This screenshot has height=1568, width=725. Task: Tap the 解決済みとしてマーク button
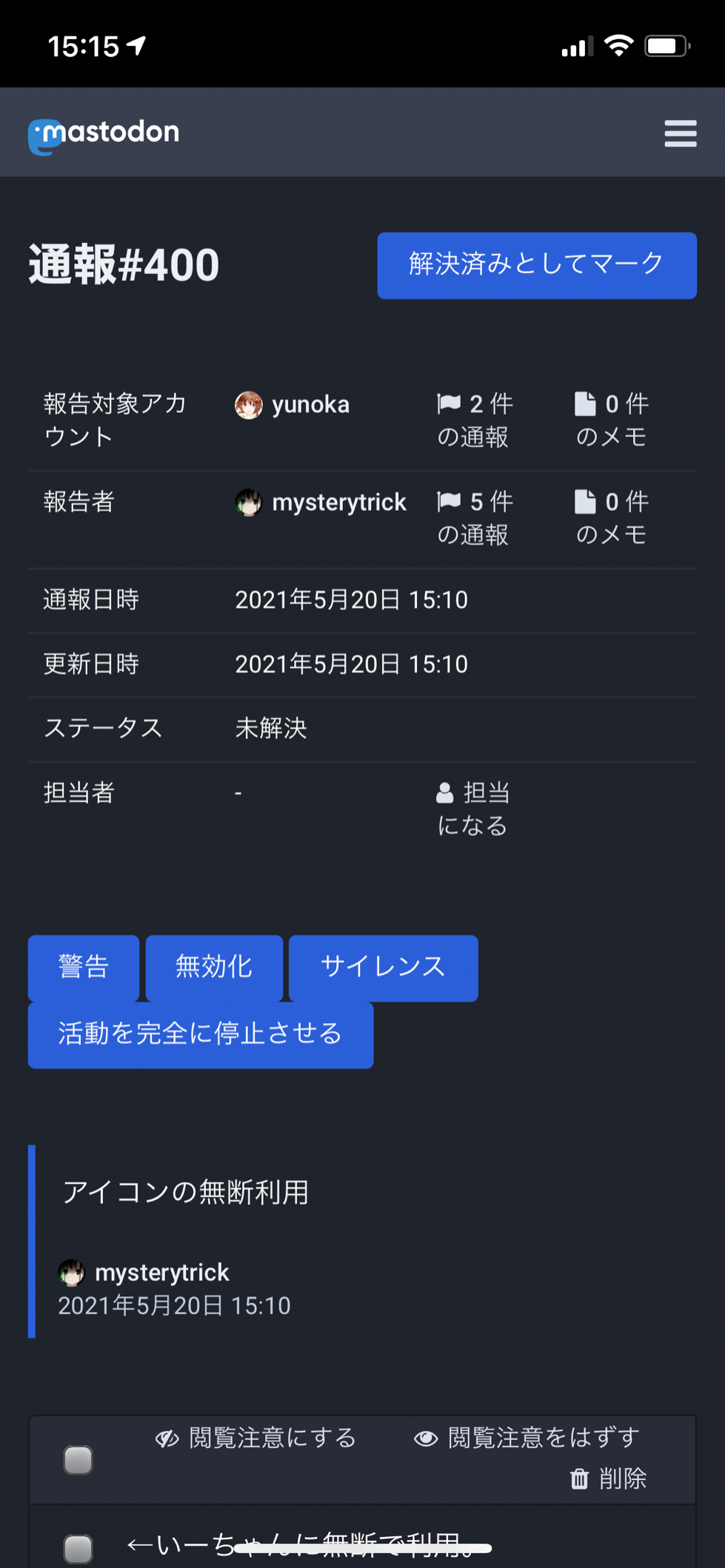click(537, 265)
